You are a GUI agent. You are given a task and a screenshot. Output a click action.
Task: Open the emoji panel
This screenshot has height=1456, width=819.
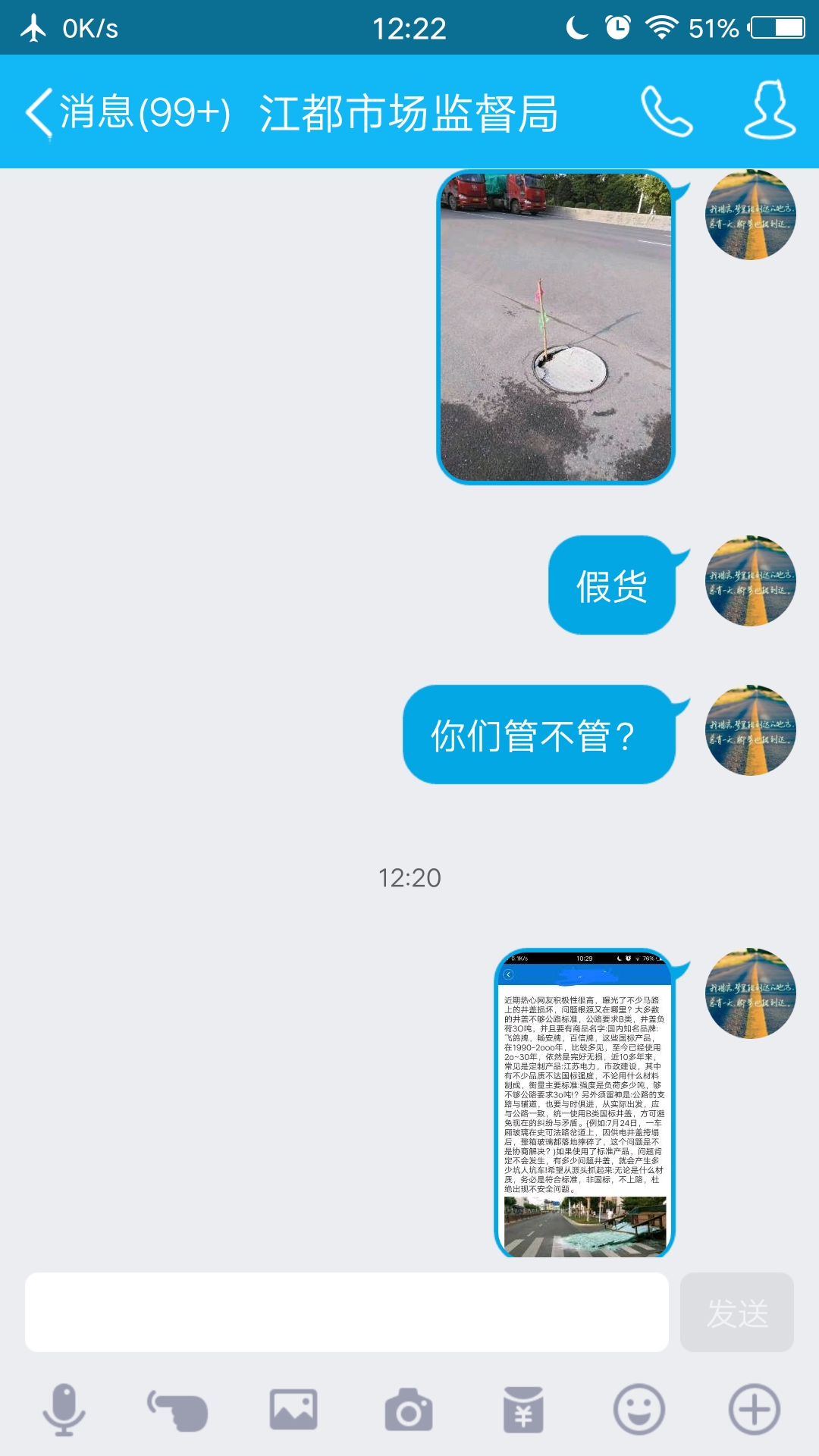[x=639, y=1410]
